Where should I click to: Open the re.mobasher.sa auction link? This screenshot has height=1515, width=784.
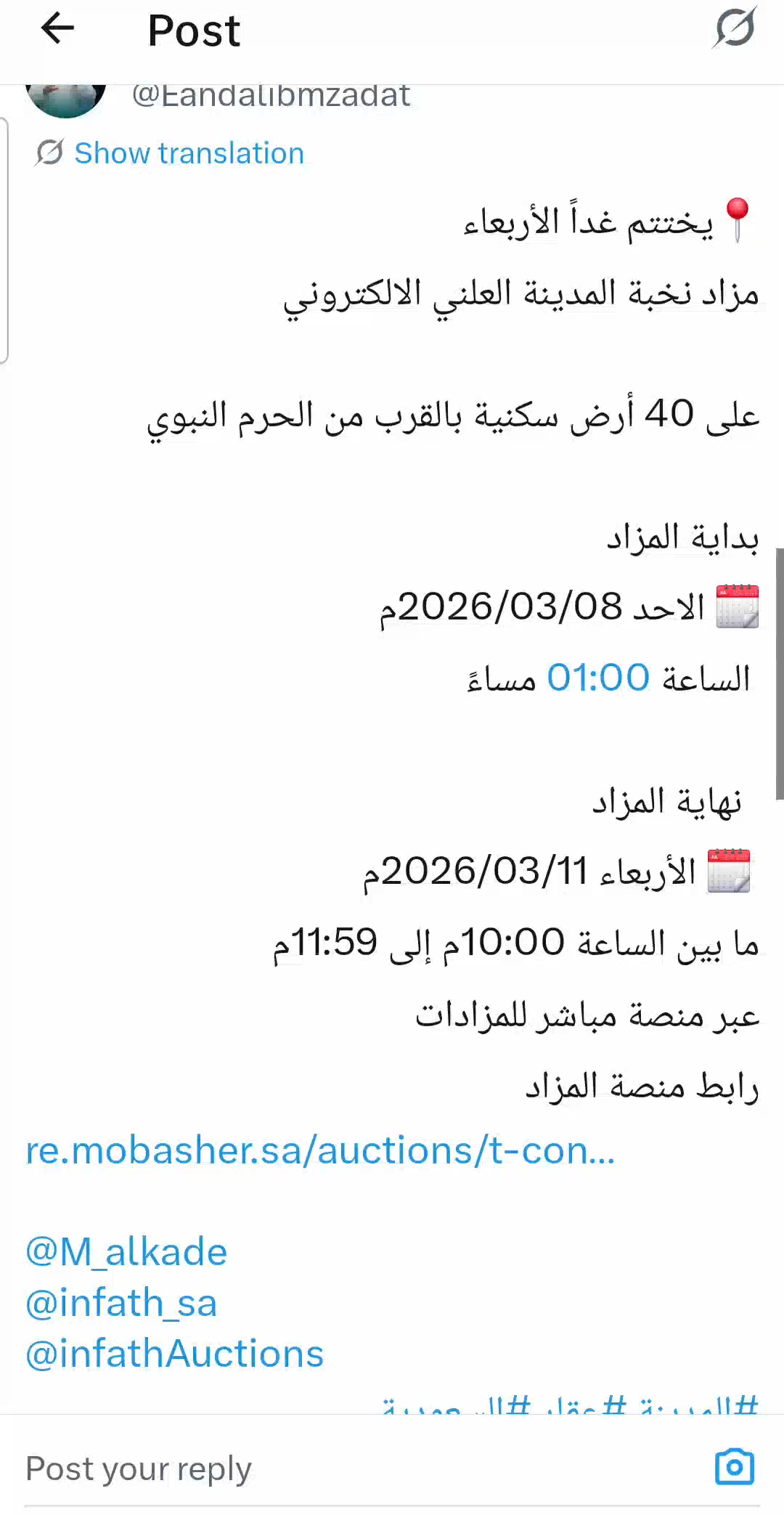click(320, 1151)
